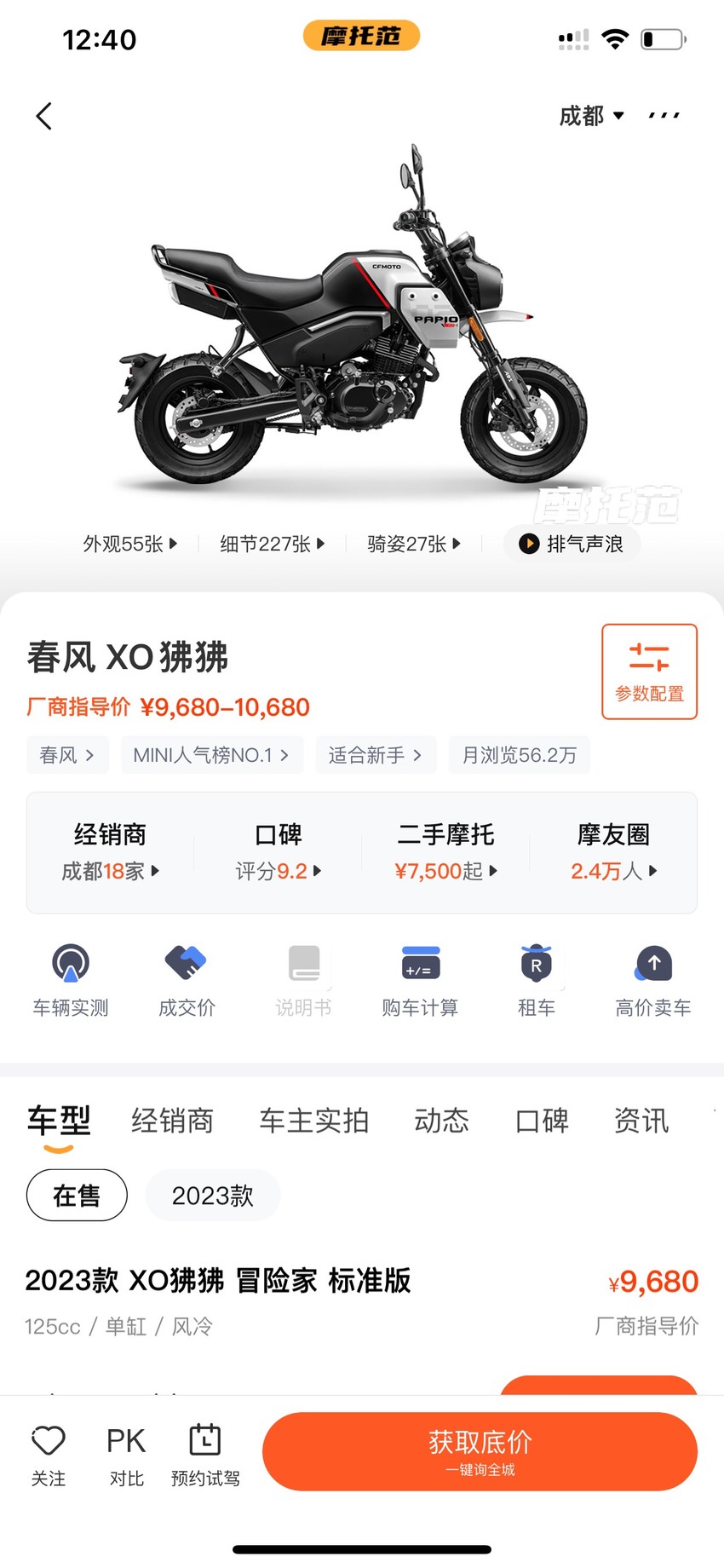Open 购车计算 purchase calculator
Viewport: 724px width, 1568px height.
pos(420,980)
